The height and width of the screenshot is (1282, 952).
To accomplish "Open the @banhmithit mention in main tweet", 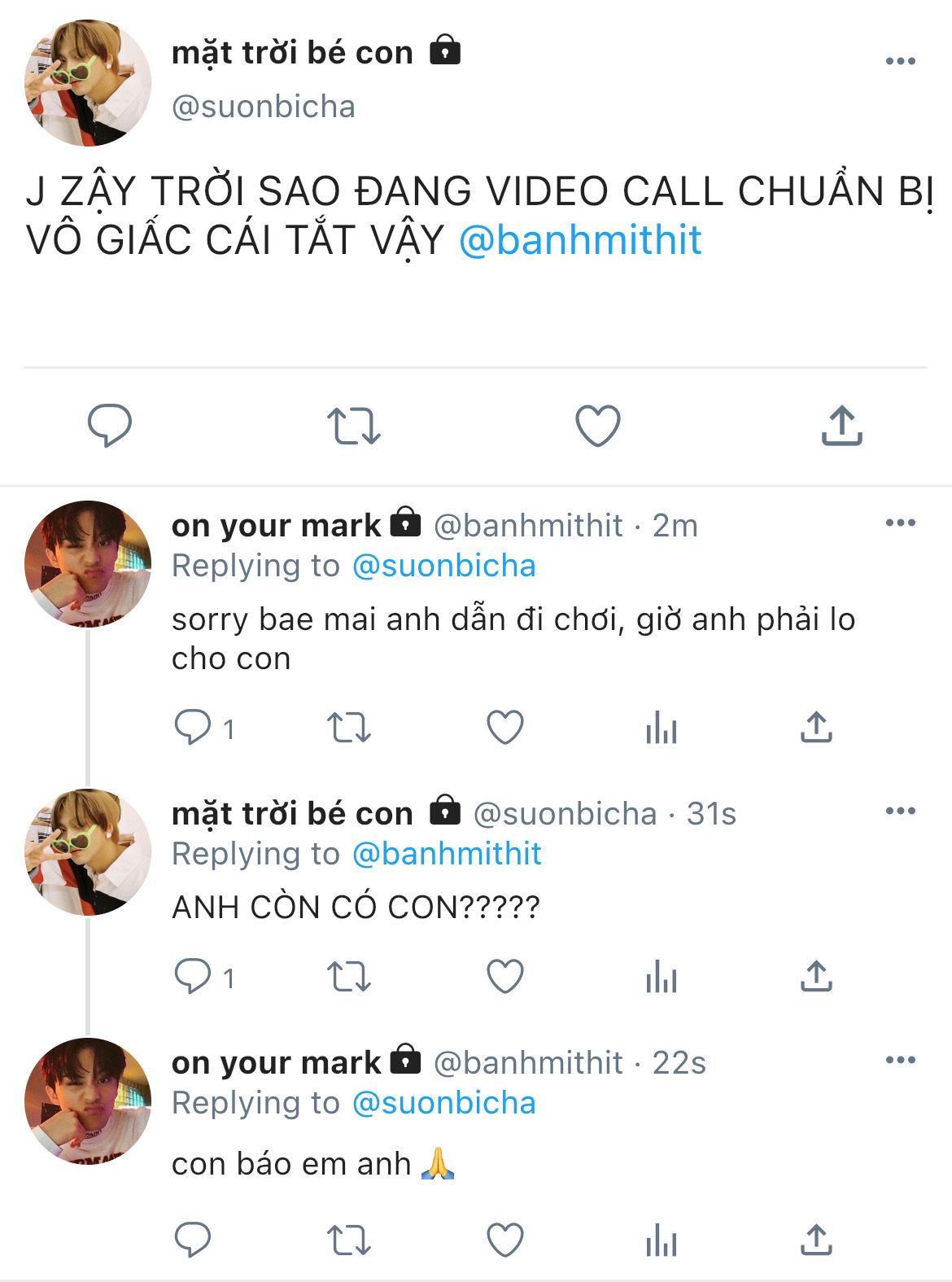I will click(x=580, y=240).
